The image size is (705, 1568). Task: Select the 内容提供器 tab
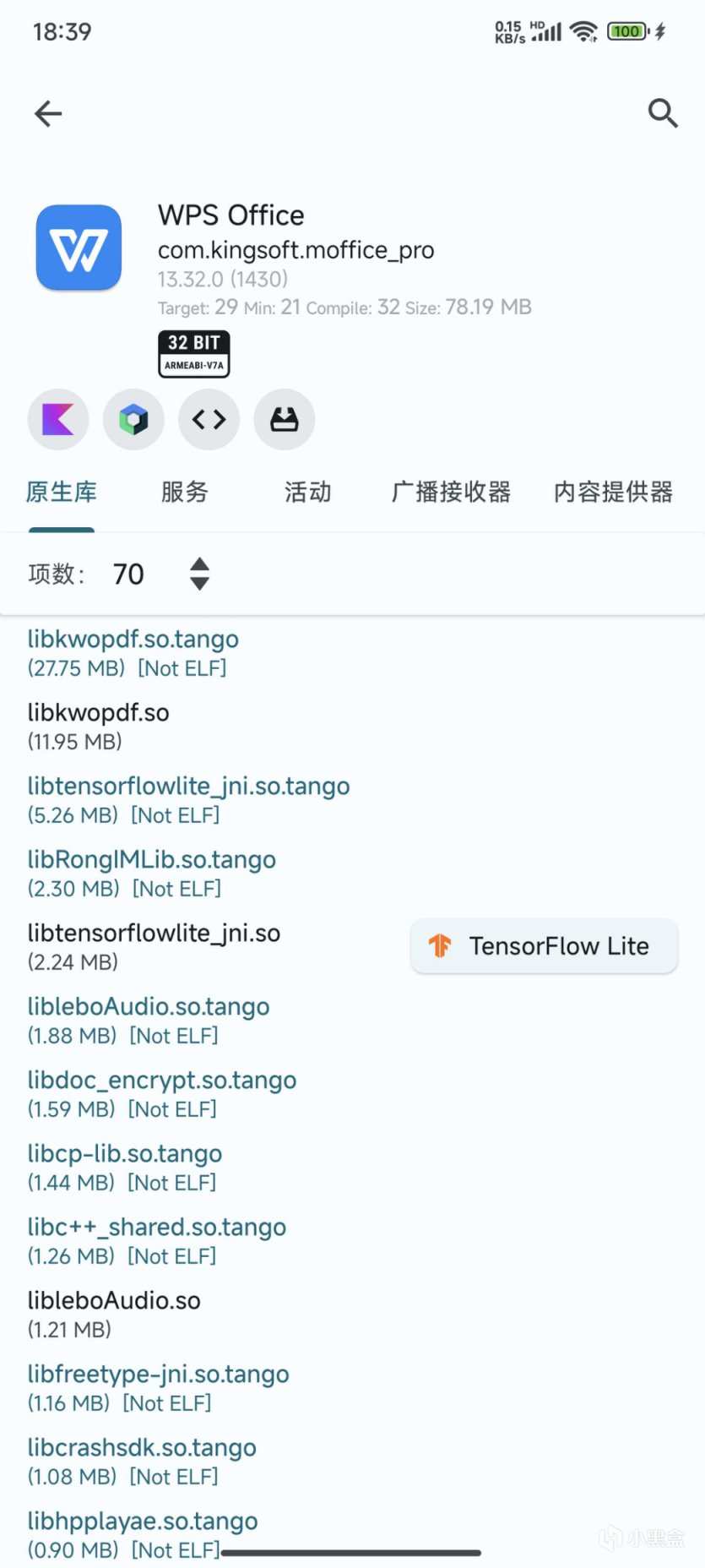pos(613,492)
